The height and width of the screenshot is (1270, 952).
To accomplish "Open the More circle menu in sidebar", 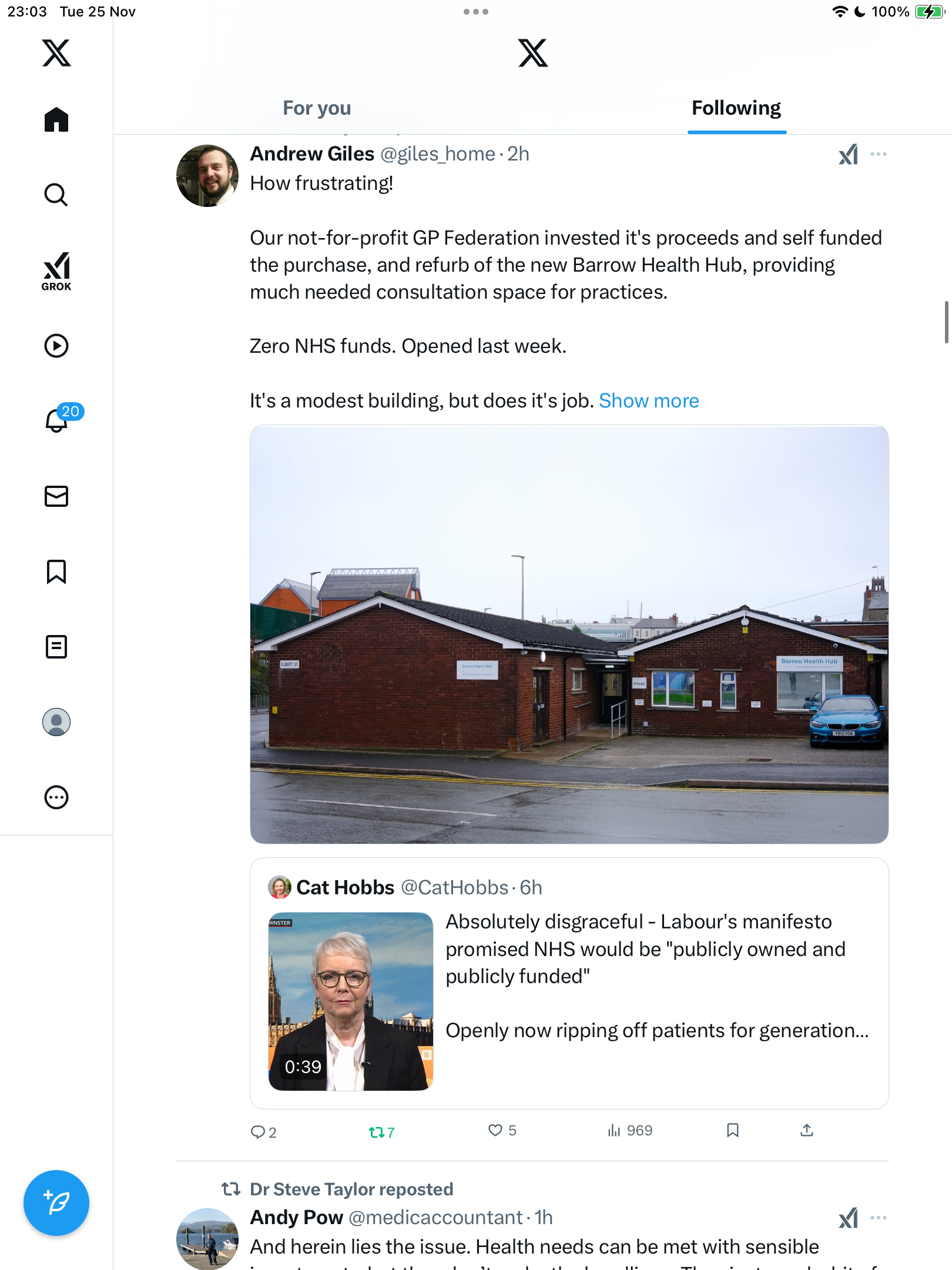I will click(56, 797).
